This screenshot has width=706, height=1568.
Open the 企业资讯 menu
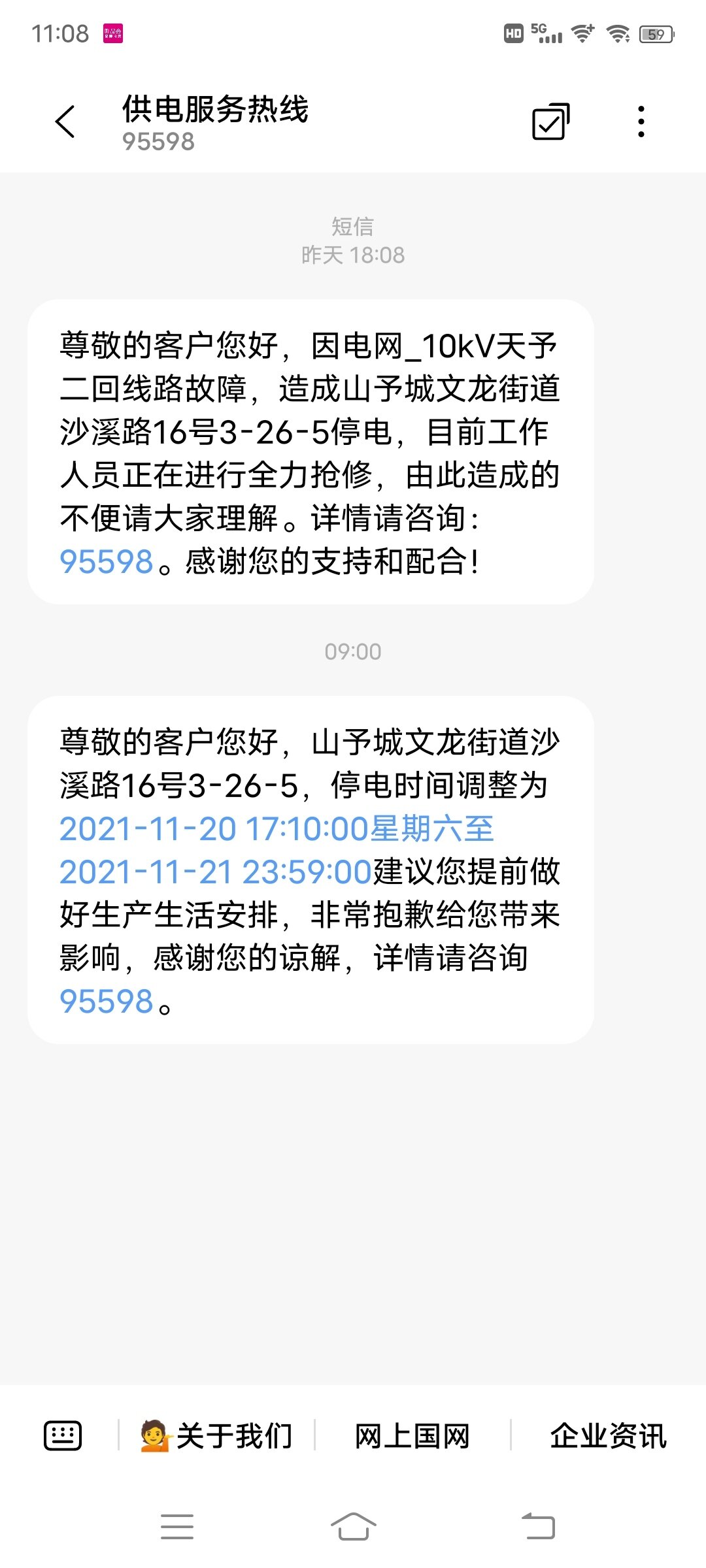pyautogui.click(x=608, y=1436)
